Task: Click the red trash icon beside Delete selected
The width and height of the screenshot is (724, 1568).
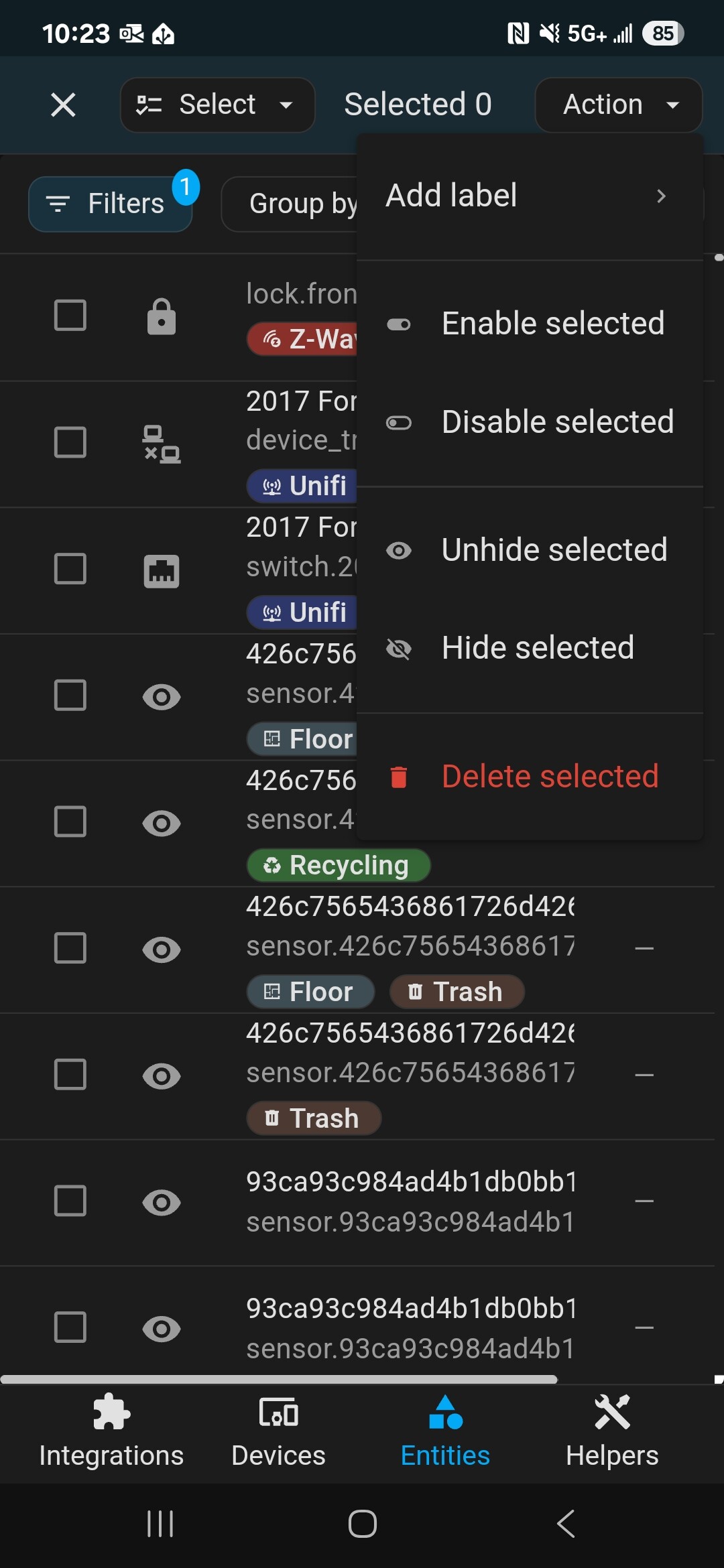Action: pos(398,776)
